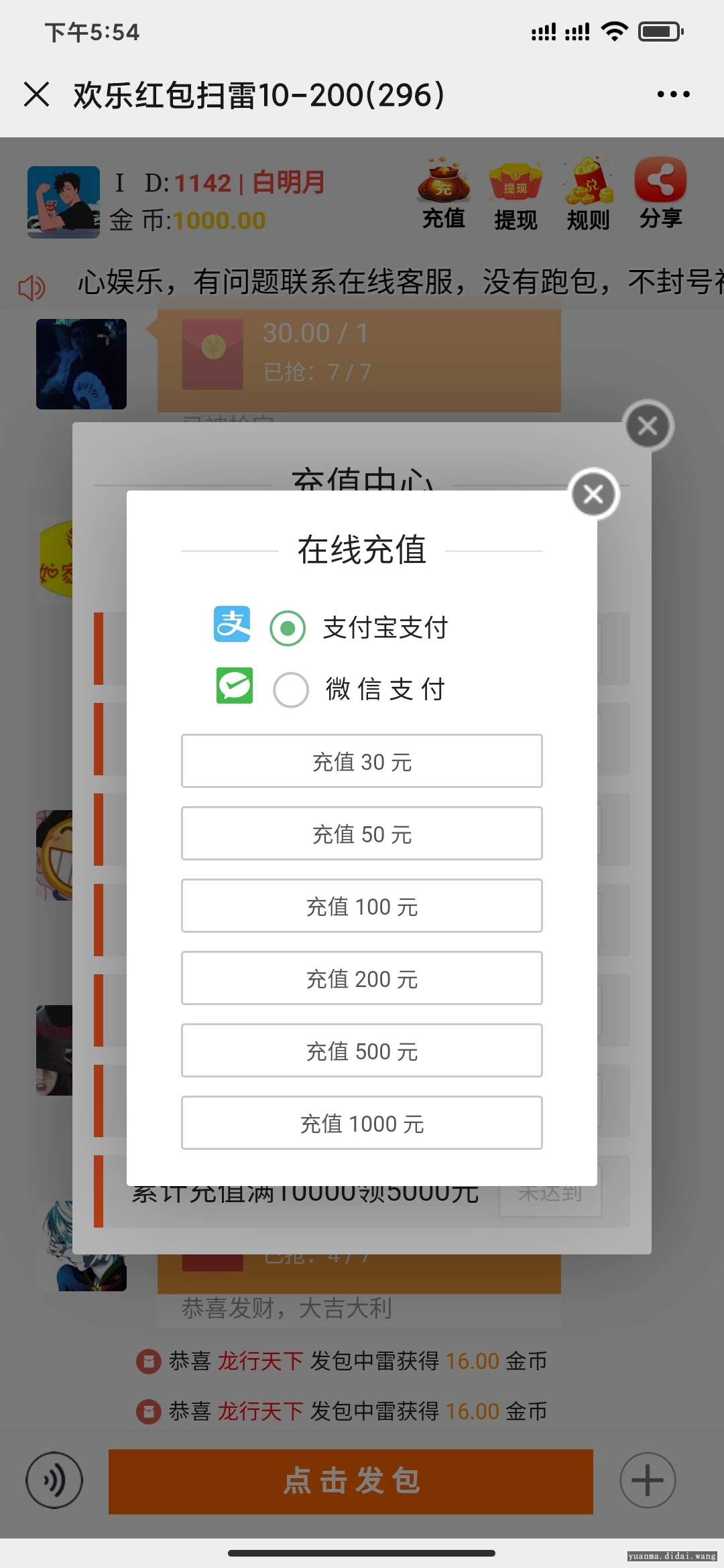Choose 充值 1000 元
Viewport: 724px width, 1568px height.
(x=362, y=1124)
